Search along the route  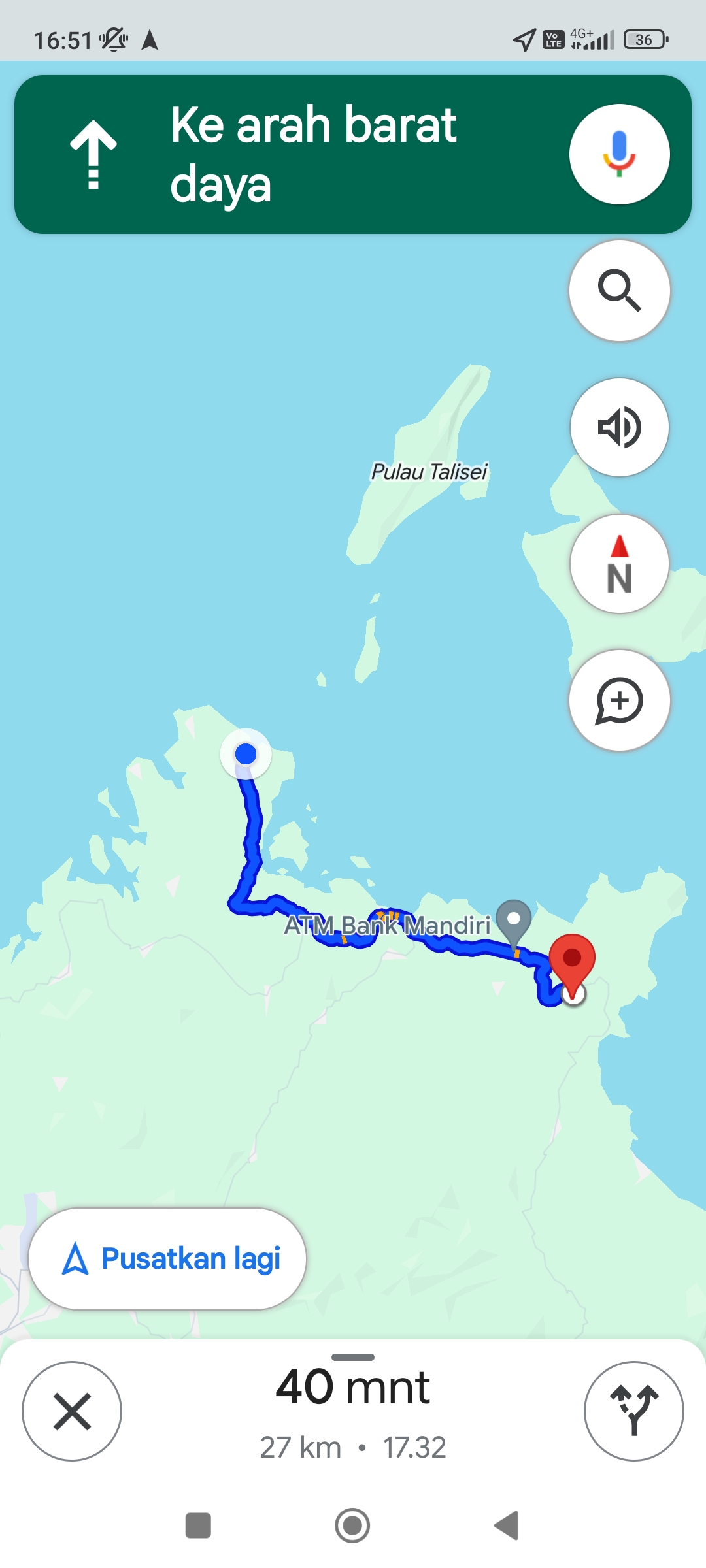[x=619, y=291]
